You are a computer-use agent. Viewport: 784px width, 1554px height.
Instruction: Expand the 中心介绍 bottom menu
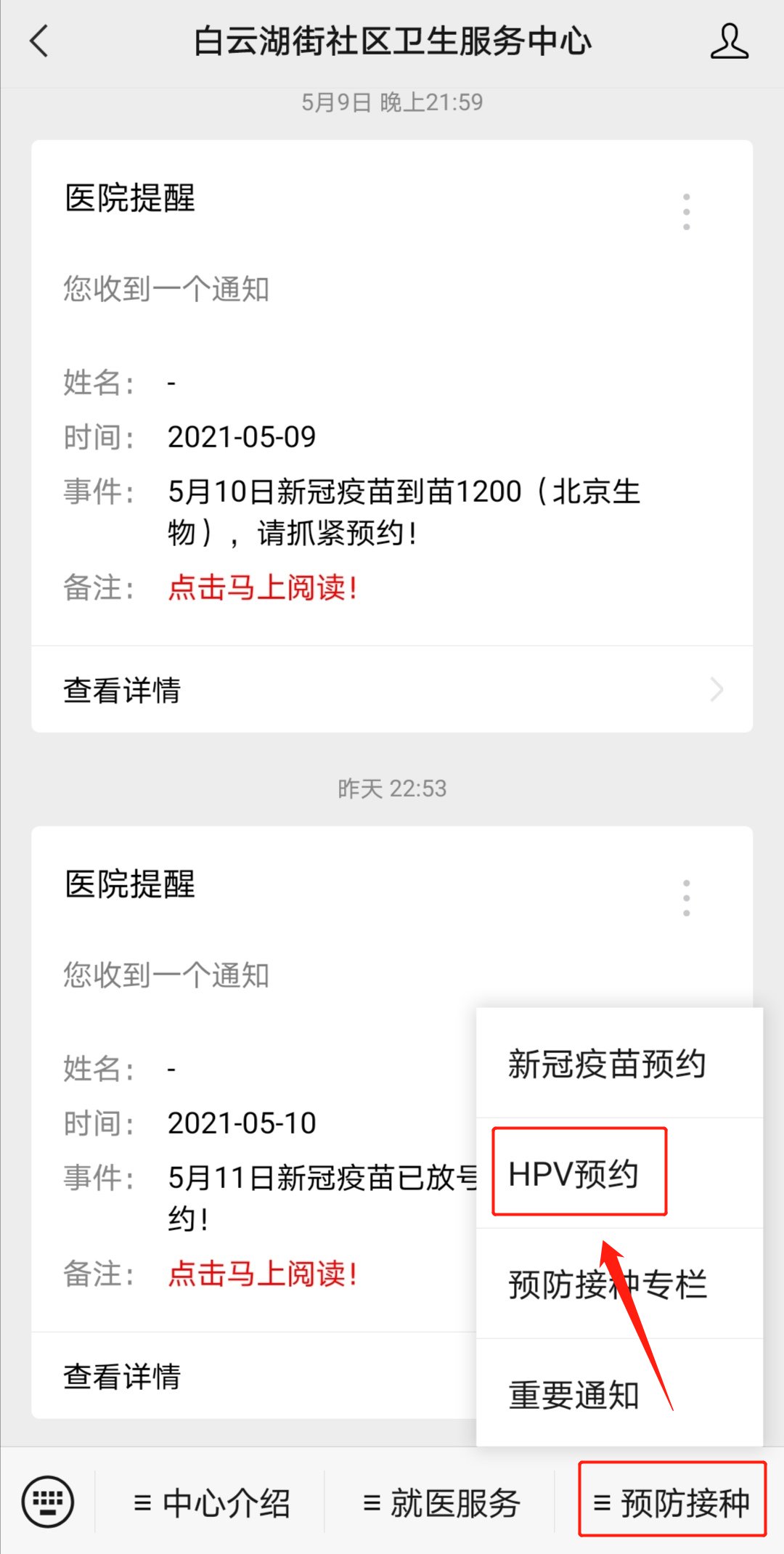tap(211, 1502)
